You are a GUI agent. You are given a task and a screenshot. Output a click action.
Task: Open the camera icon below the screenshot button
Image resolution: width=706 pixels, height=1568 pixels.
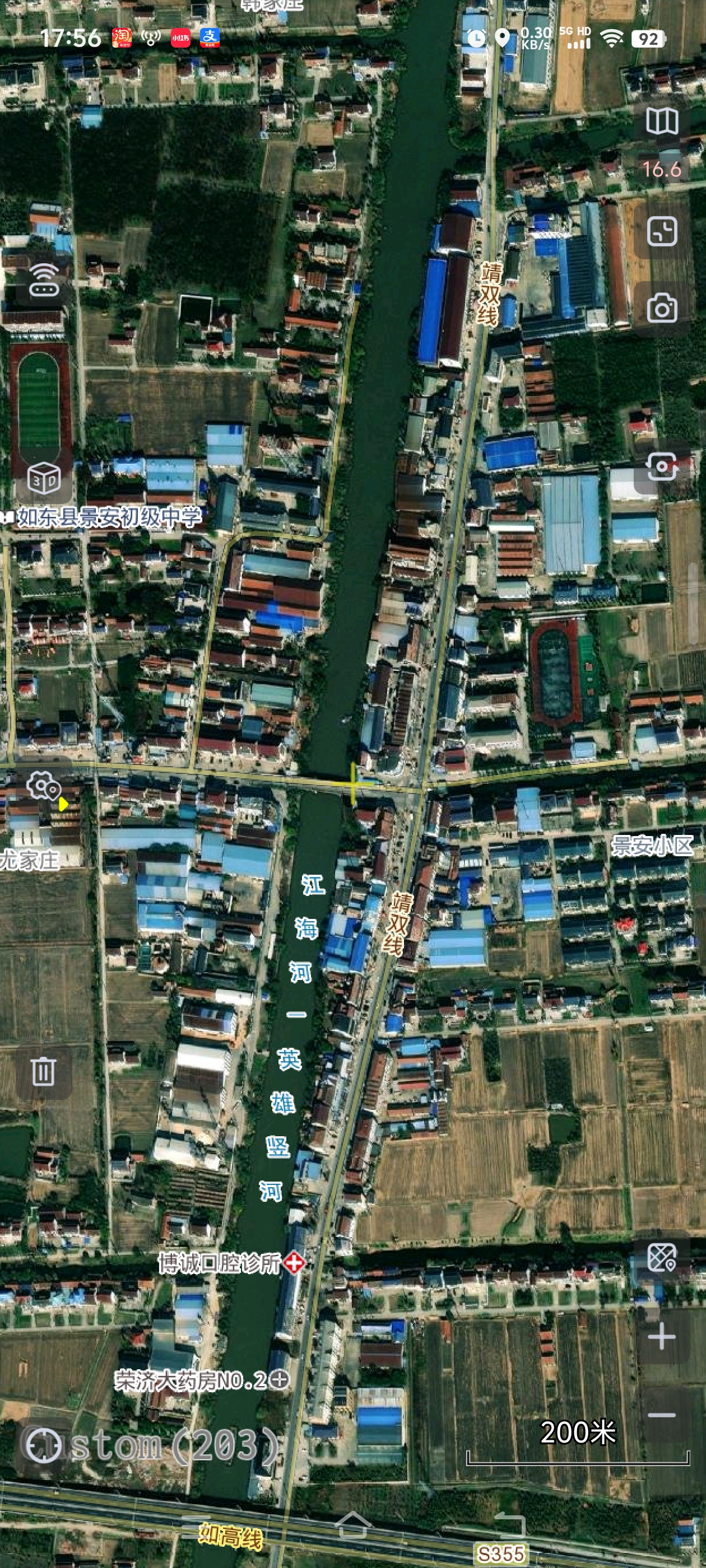[662, 308]
